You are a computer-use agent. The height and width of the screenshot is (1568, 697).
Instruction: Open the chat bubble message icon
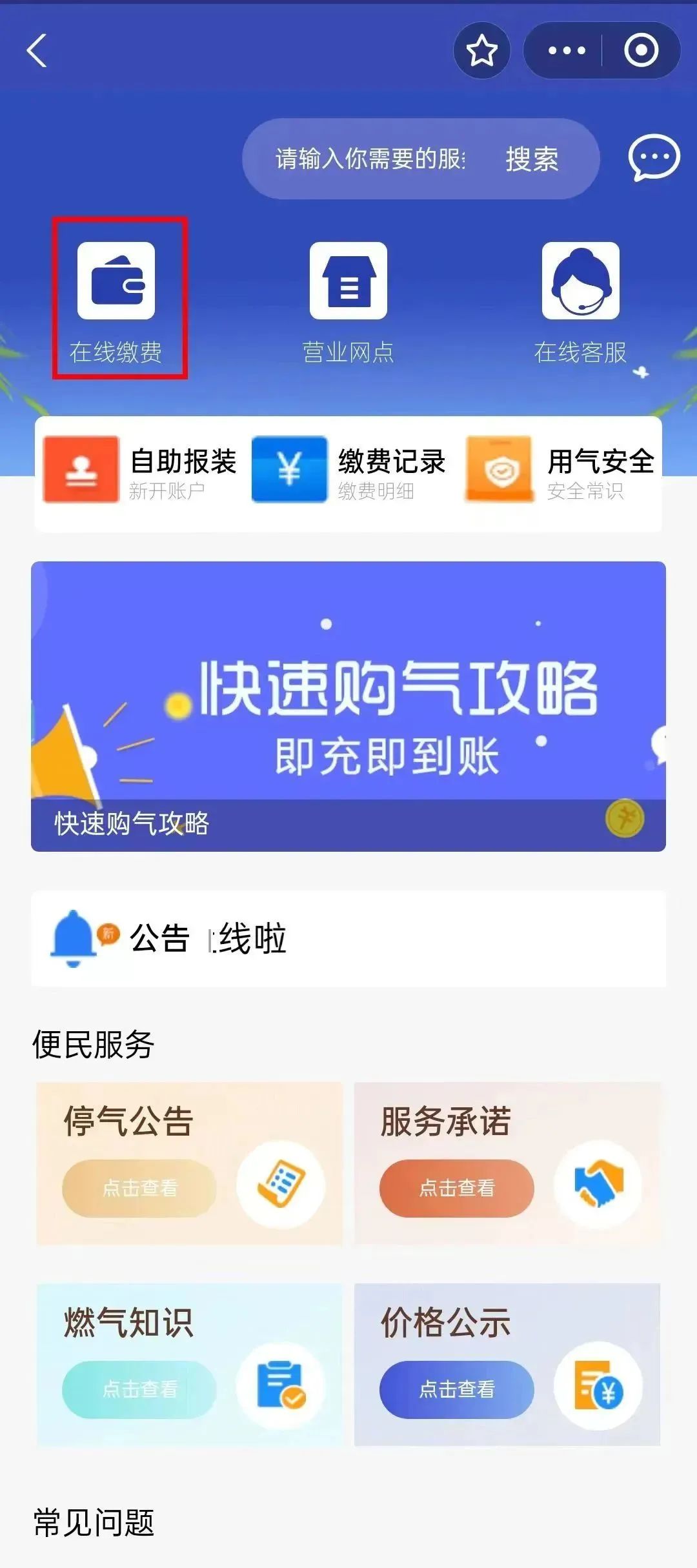[x=654, y=157]
